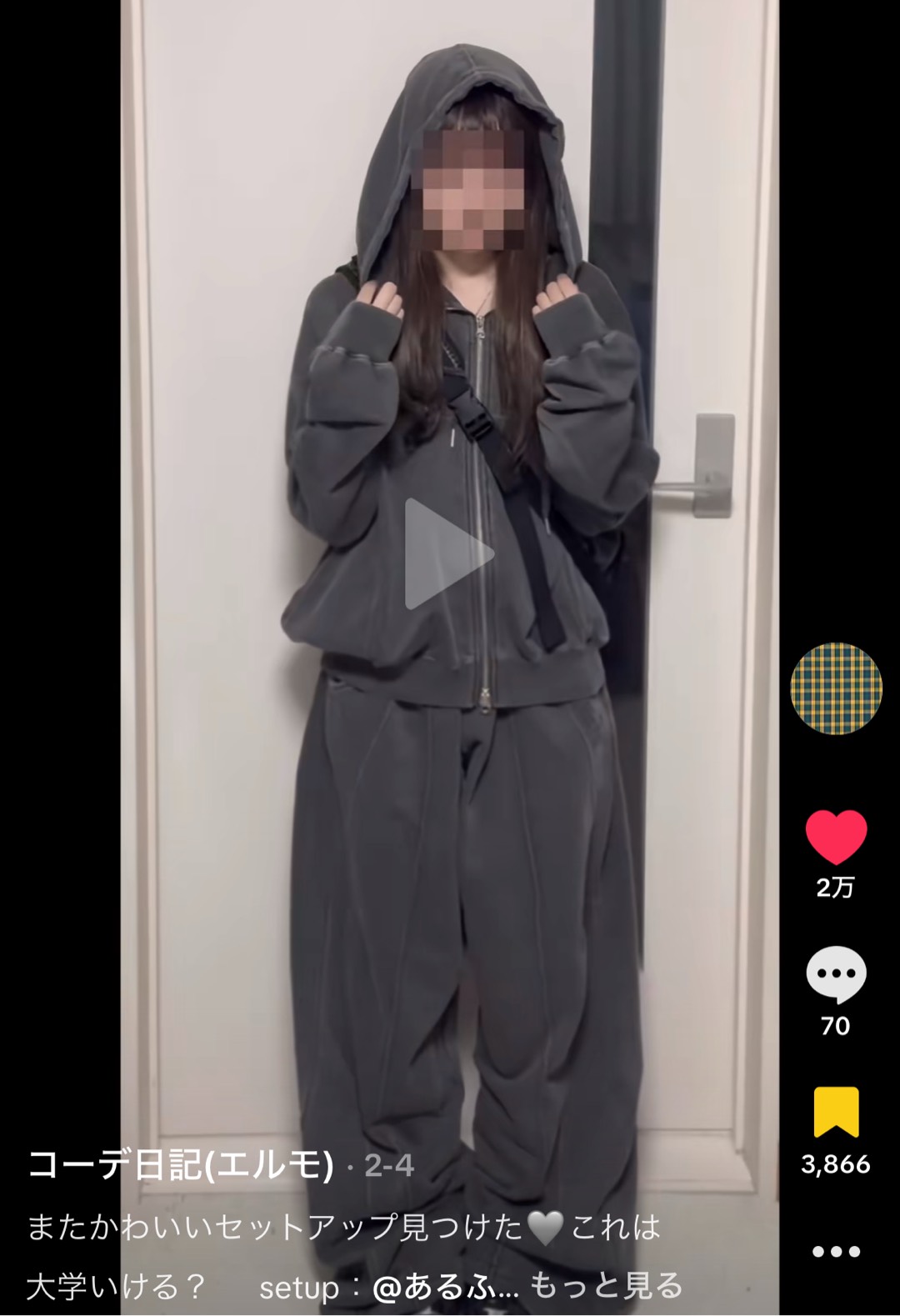The image size is (900, 1316).
Task: Open the @あるふ mention in caption
Action: [445, 1288]
